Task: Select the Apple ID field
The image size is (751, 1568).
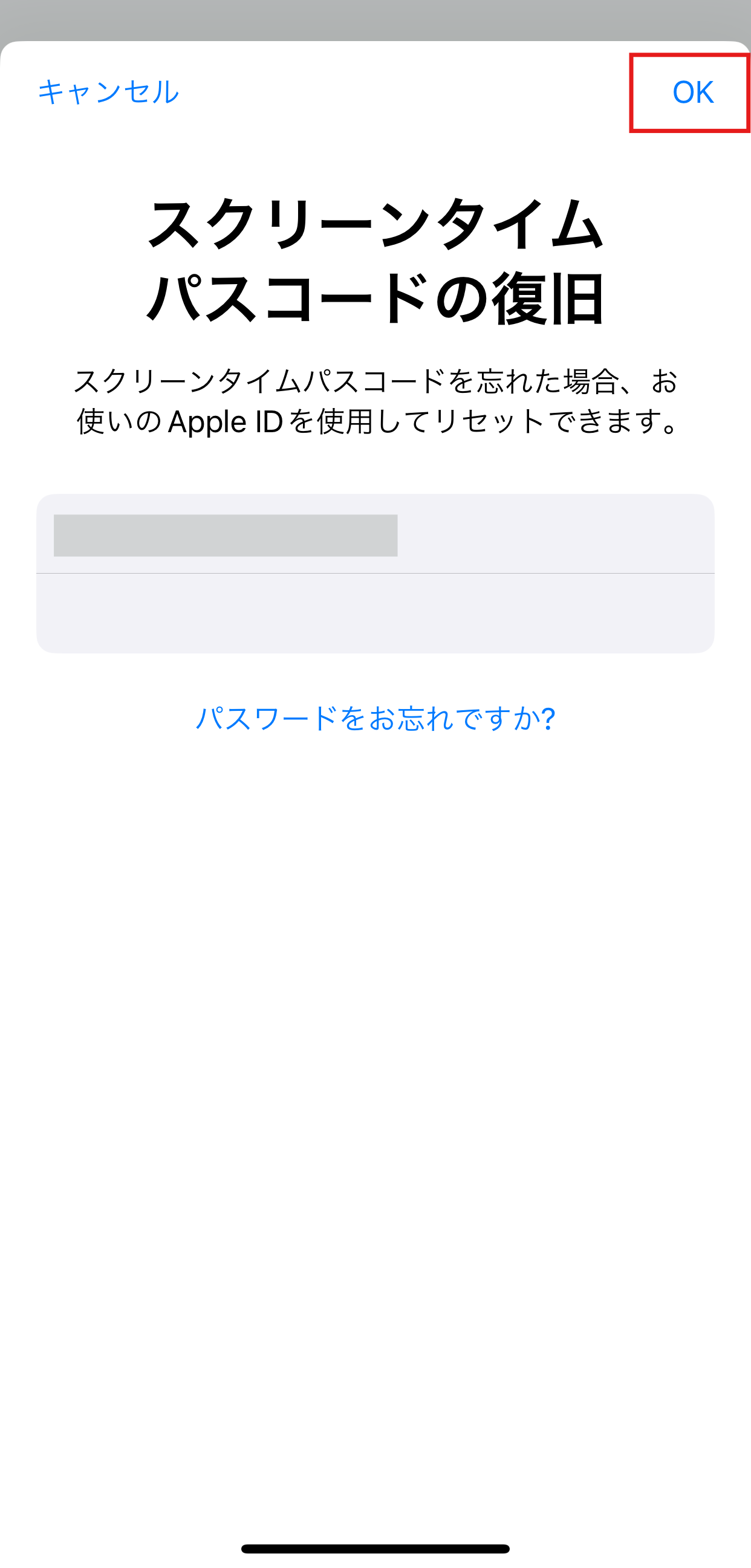Action: (374, 535)
